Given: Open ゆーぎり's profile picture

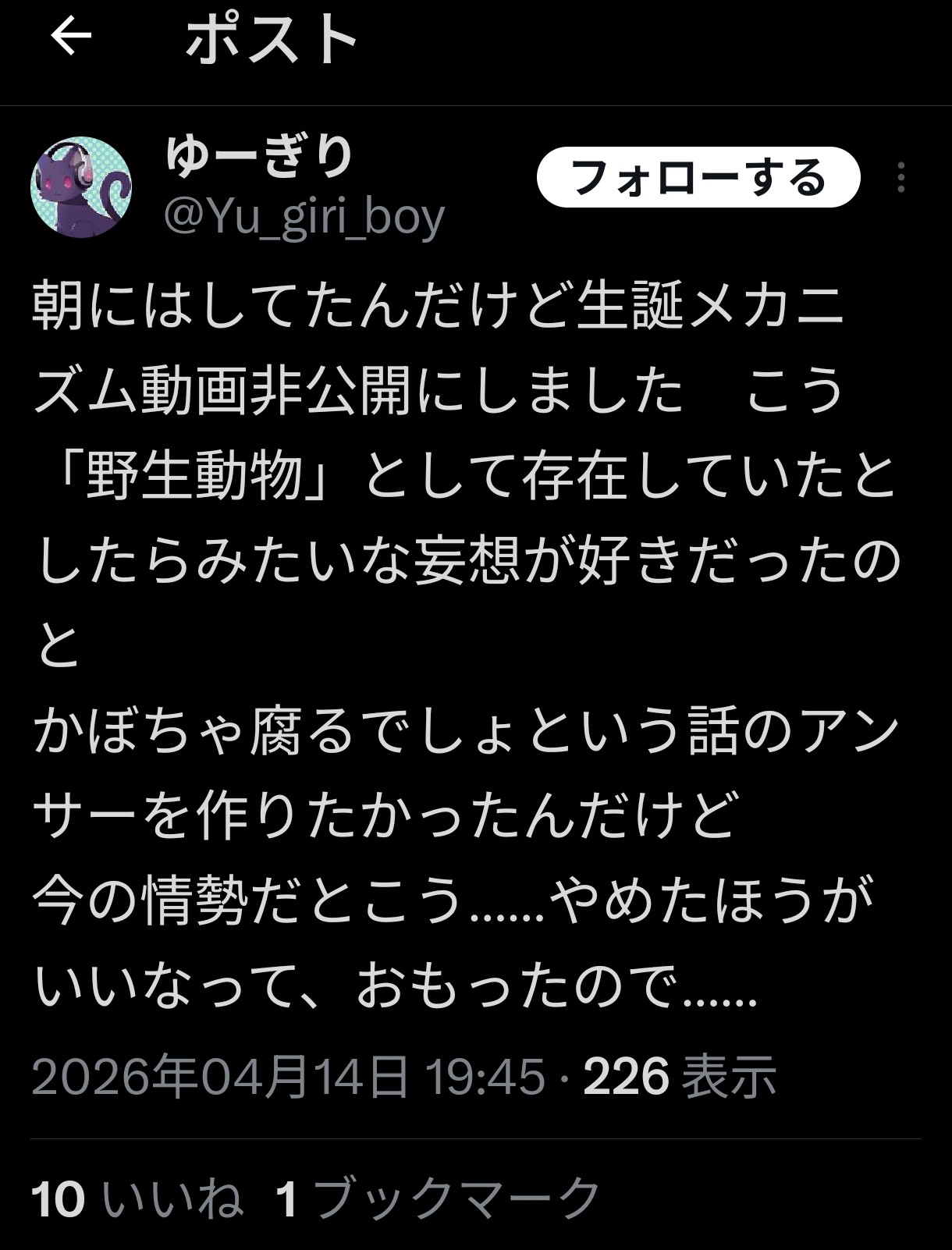Looking at the screenshot, I should coord(81,187).
